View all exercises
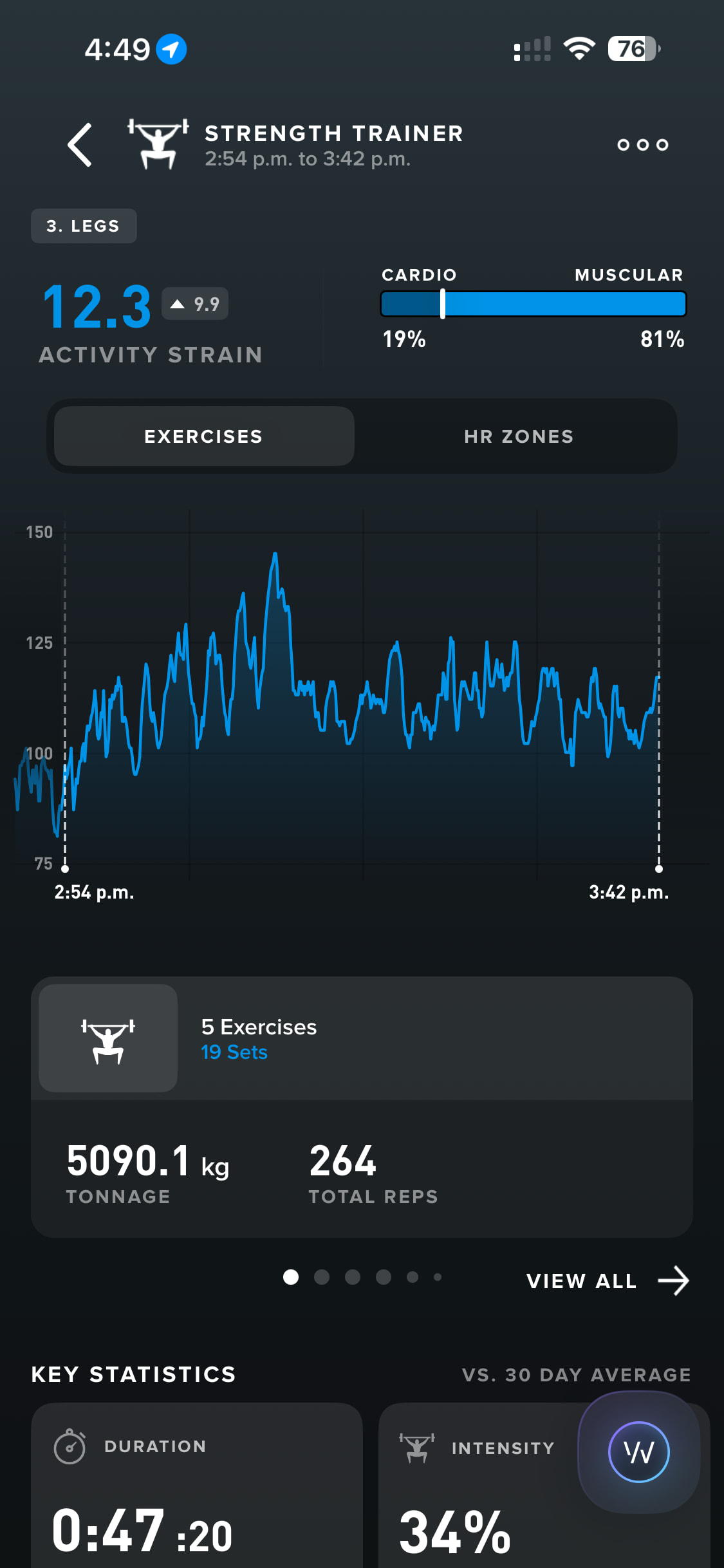 point(607,1281)
